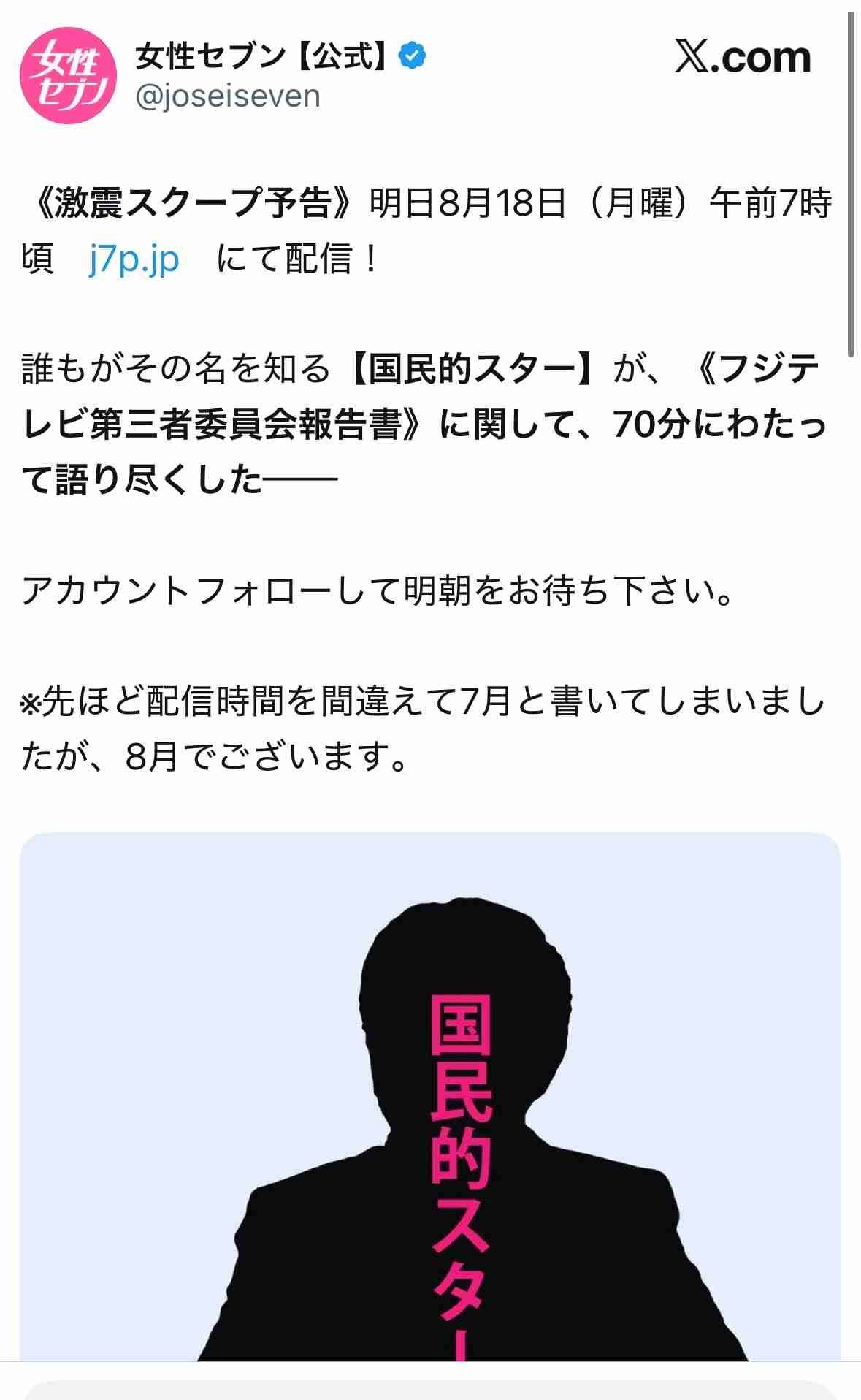
Task: Open the j7p.jp link
Action: 134,259
